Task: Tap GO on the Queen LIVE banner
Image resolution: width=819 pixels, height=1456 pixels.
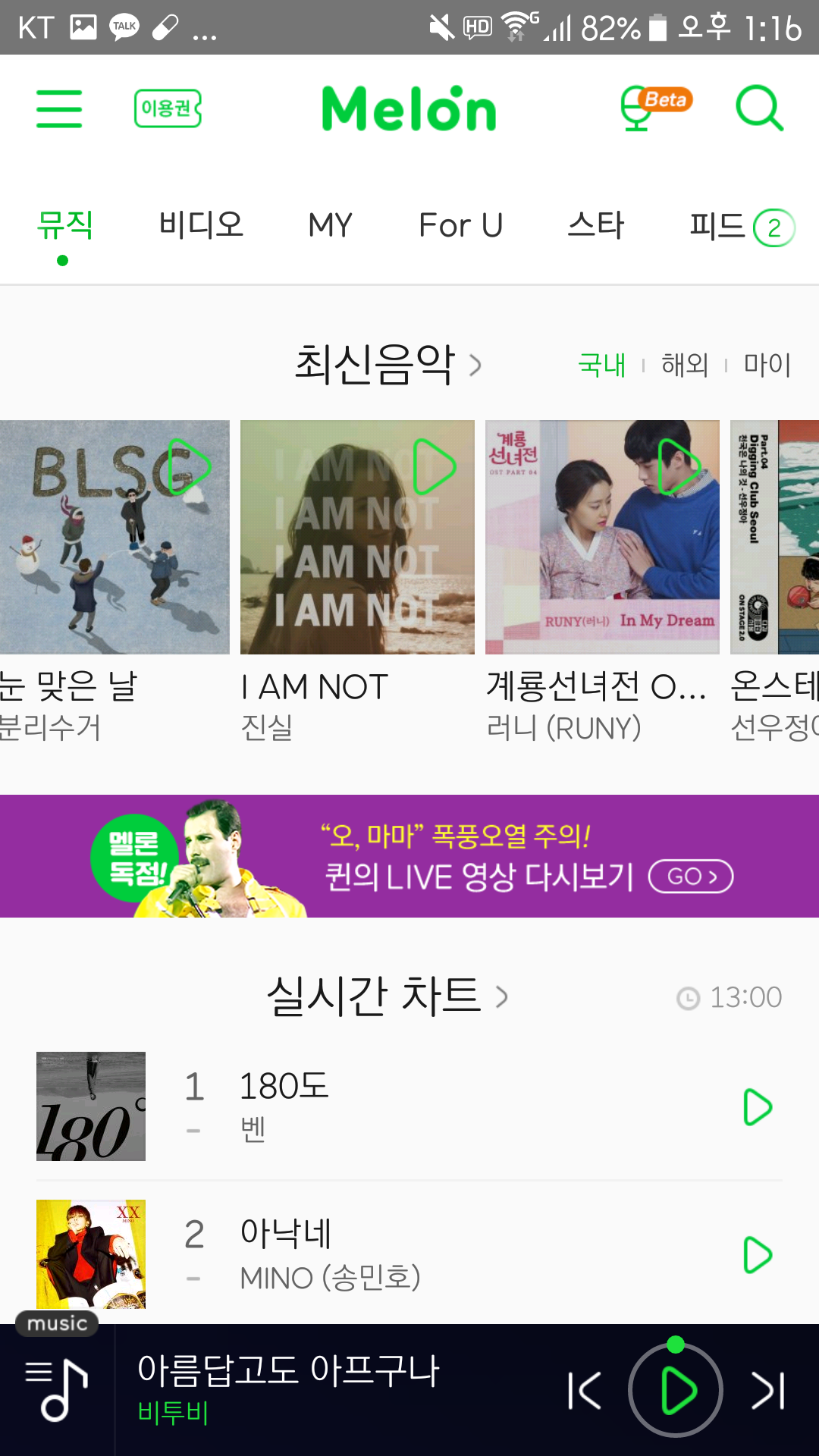Action: click(x=690, y=877)
